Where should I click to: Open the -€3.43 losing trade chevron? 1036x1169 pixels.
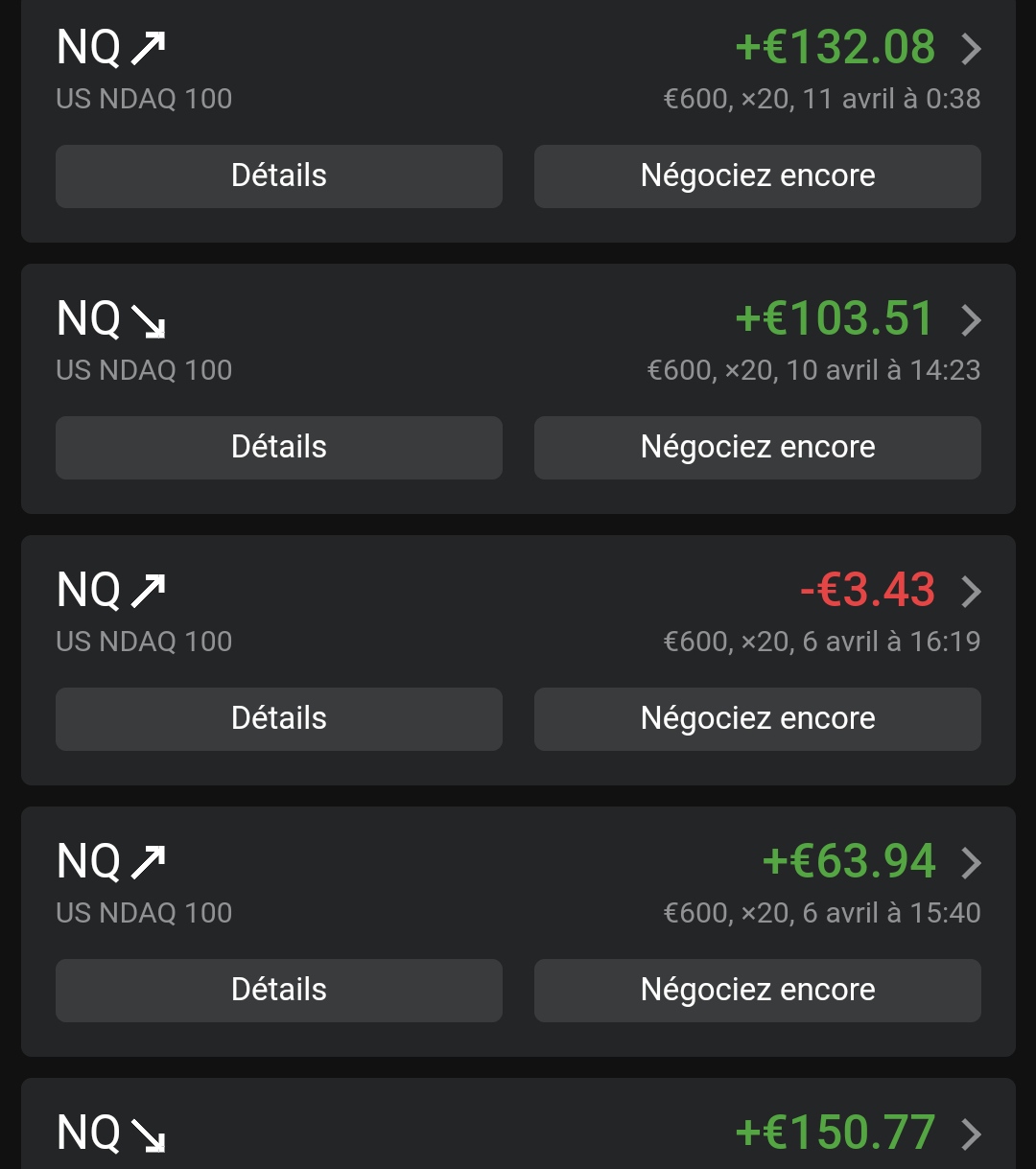coord(971,592)
